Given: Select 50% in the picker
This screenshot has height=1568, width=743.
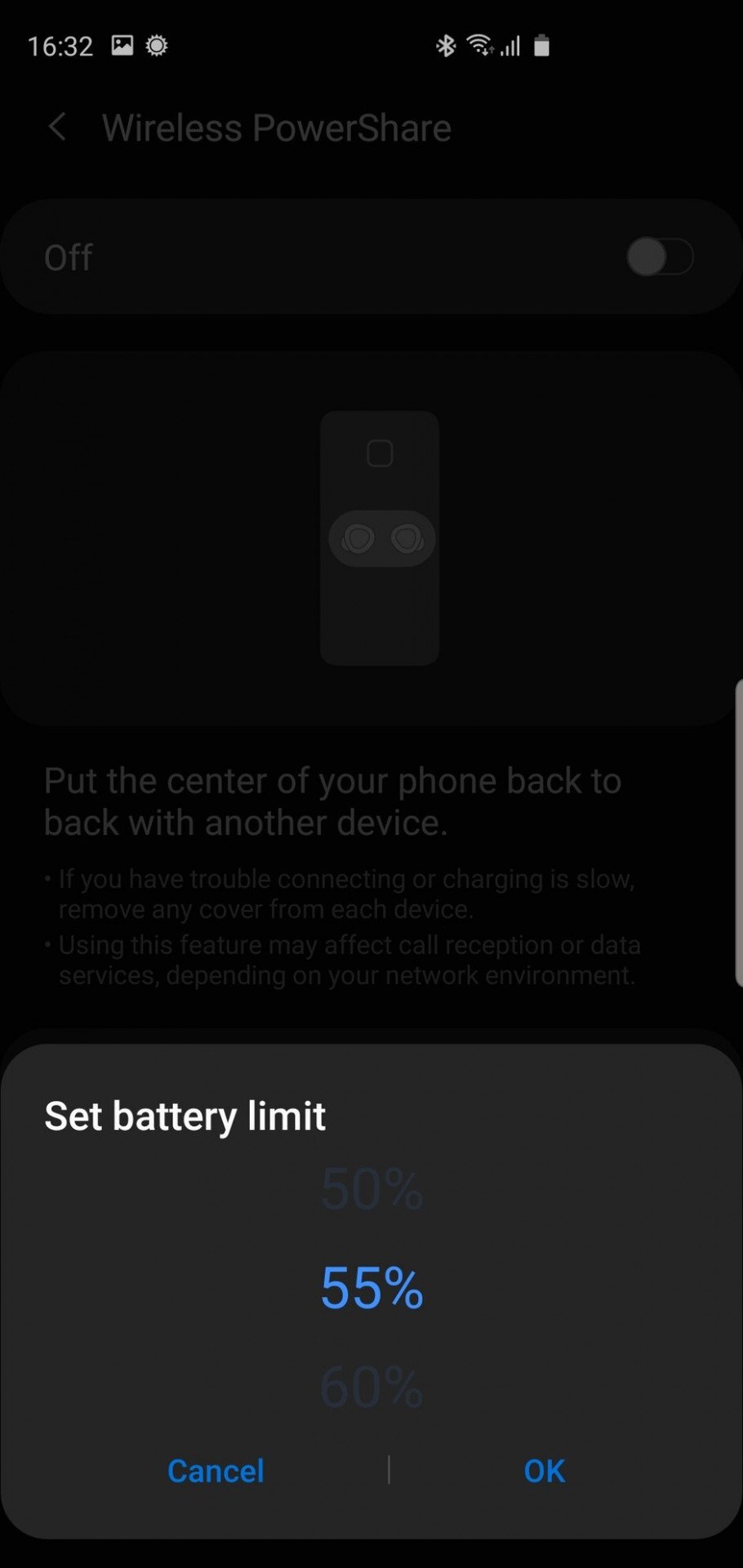Looking at the screenshot, I should click(371, 1188).
